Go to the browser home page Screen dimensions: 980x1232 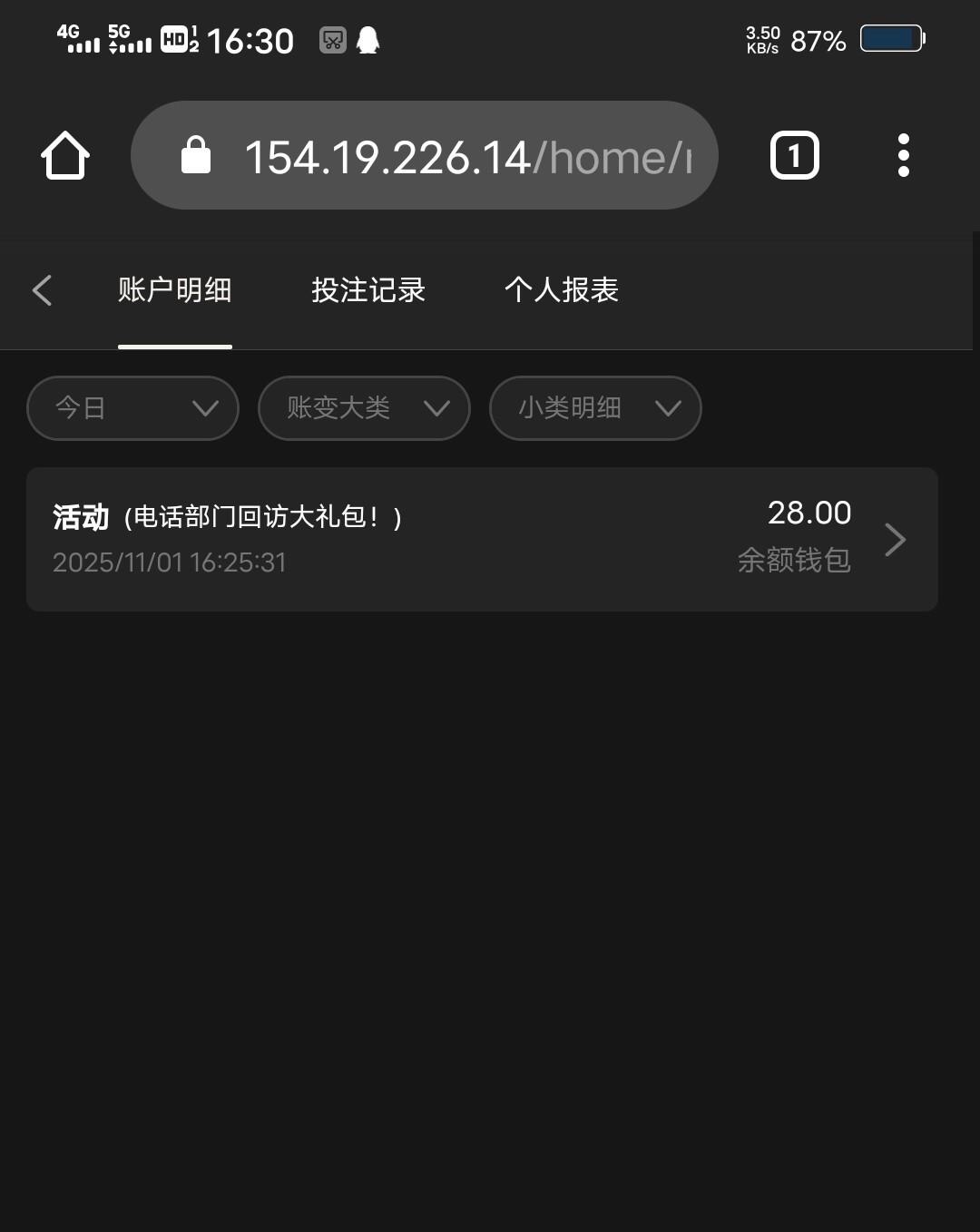pos(65,156)
